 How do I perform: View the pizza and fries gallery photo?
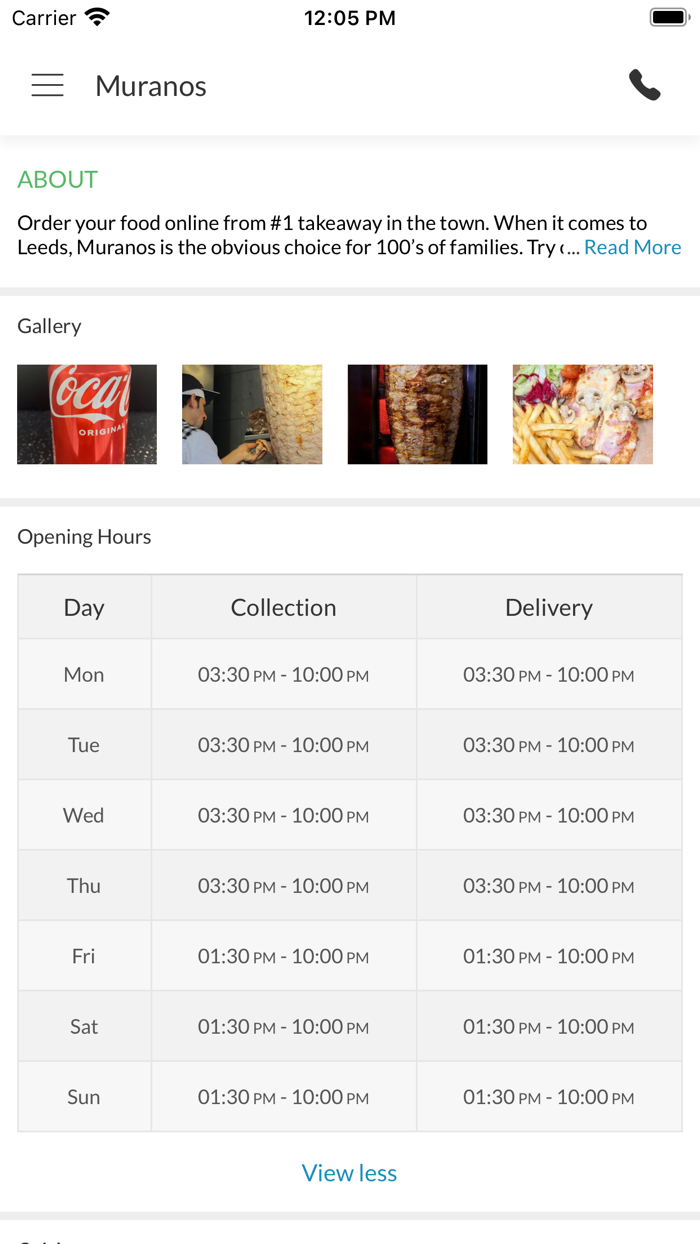[x=582, y=414]
